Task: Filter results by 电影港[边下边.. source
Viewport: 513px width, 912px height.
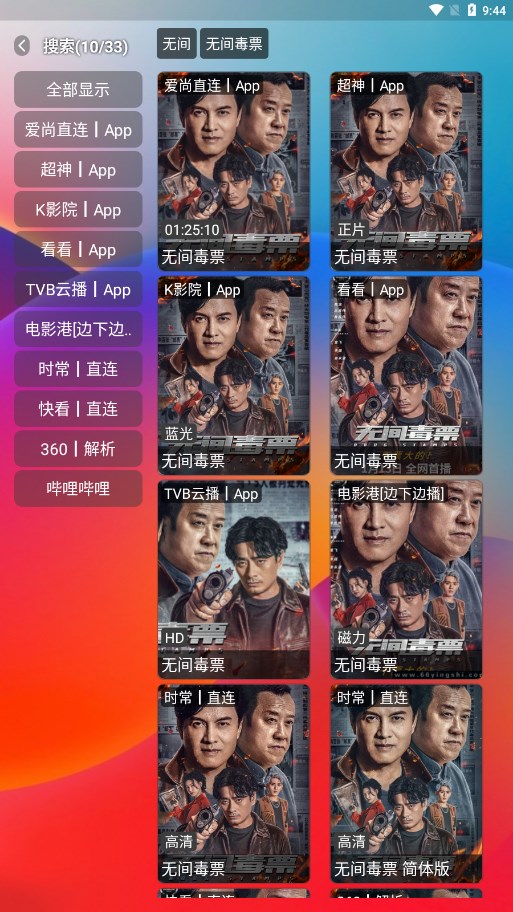Action: pos(78,329)
